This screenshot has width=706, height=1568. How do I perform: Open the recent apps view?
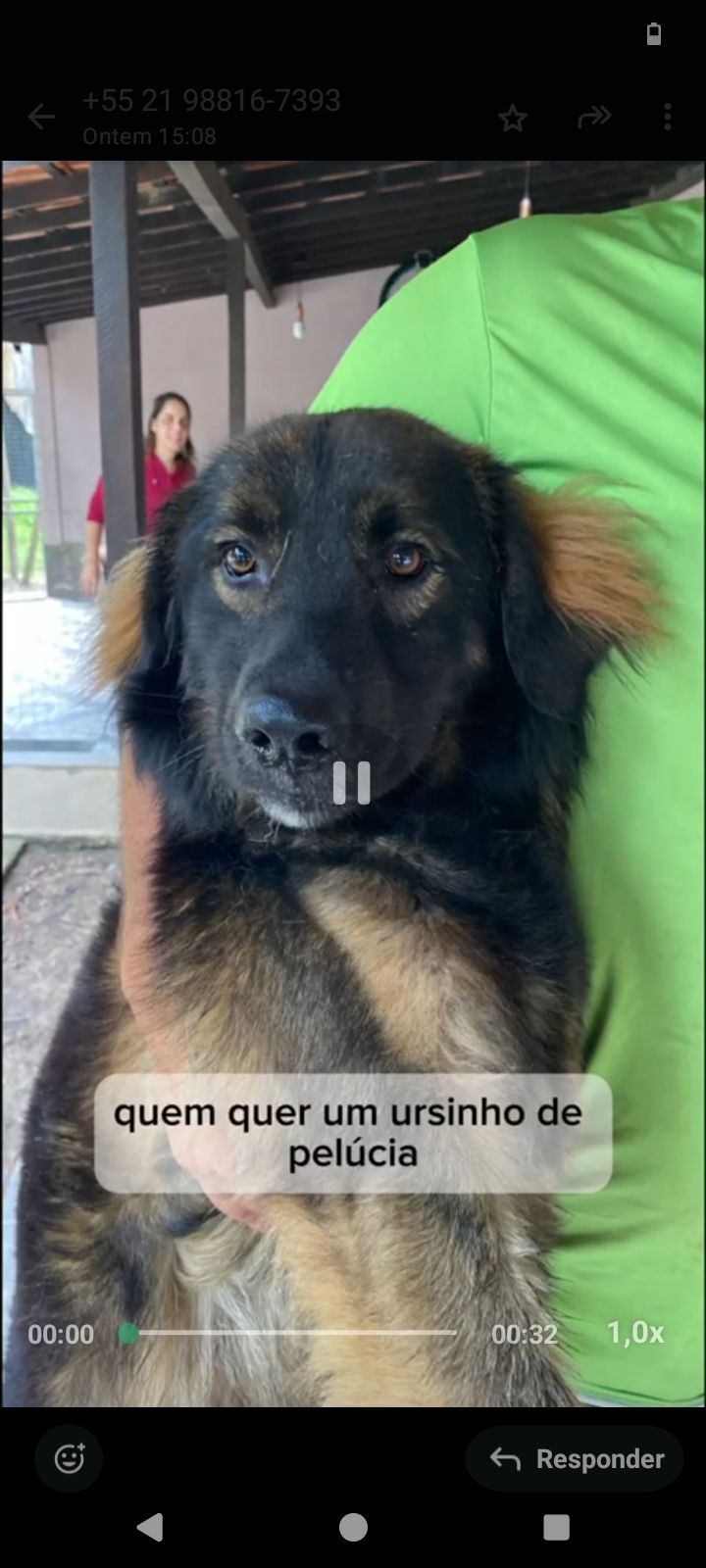tap(556, 1527)
